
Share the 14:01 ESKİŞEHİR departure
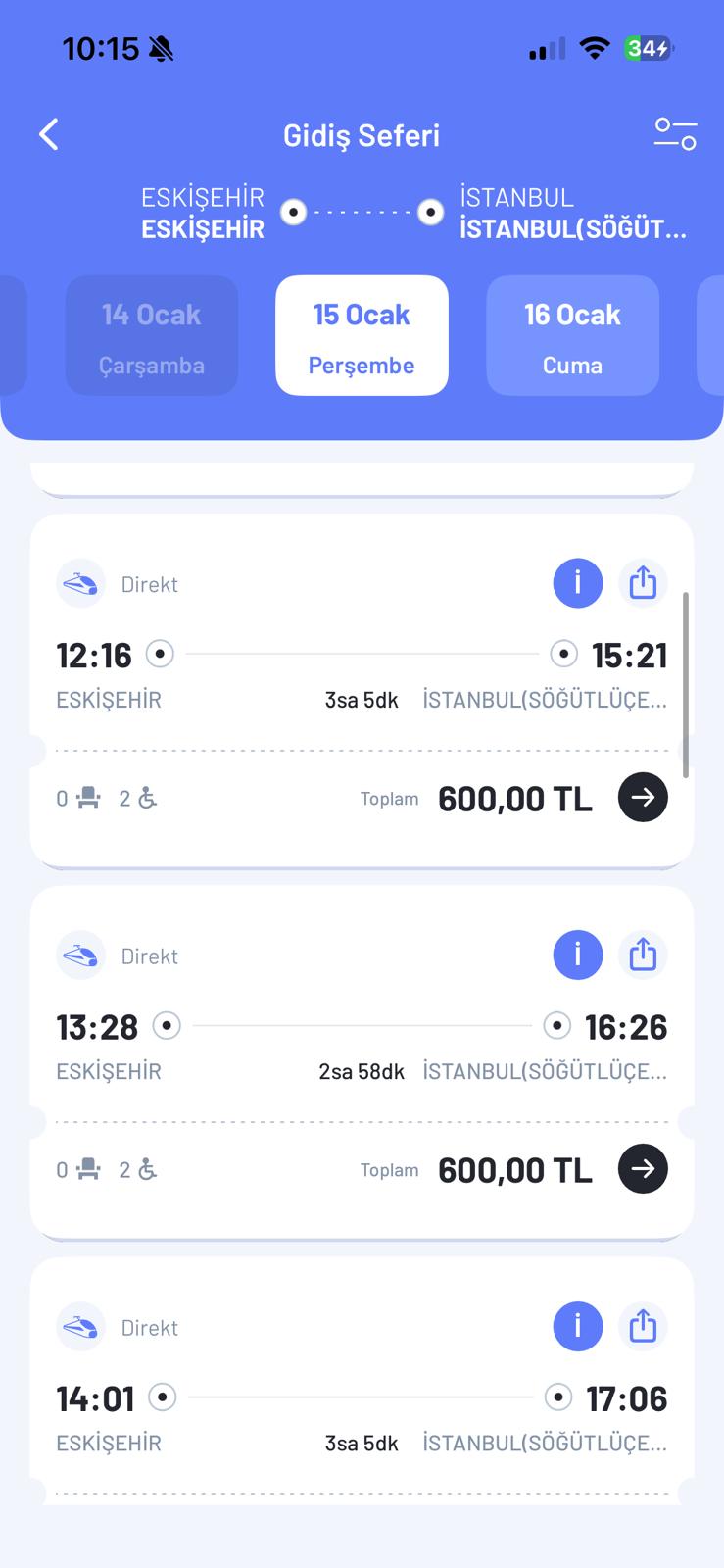[x=643, y=1326]
